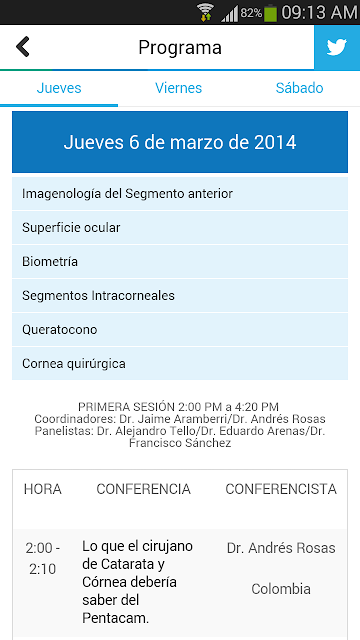This screenshot has height=640, width=360.
Task: Select the Biometría row
Action: click(x=180, y=262)
